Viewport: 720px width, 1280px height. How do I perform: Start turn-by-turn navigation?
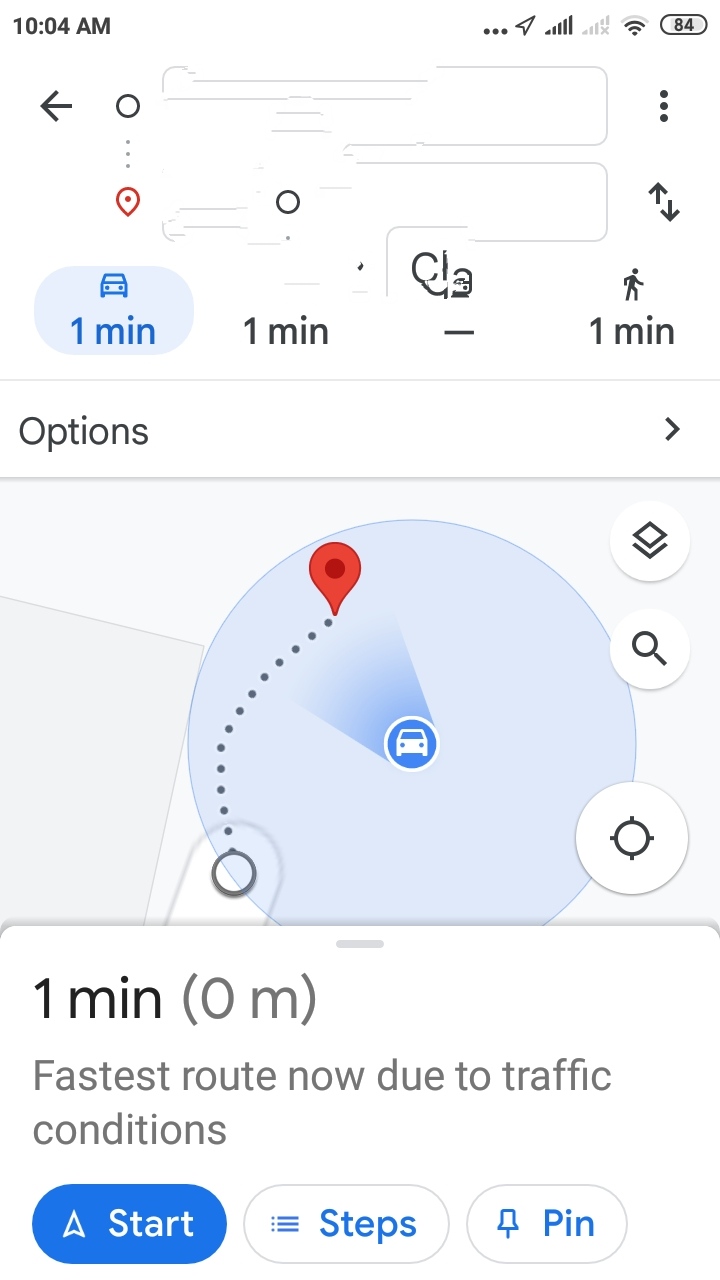129,1223
